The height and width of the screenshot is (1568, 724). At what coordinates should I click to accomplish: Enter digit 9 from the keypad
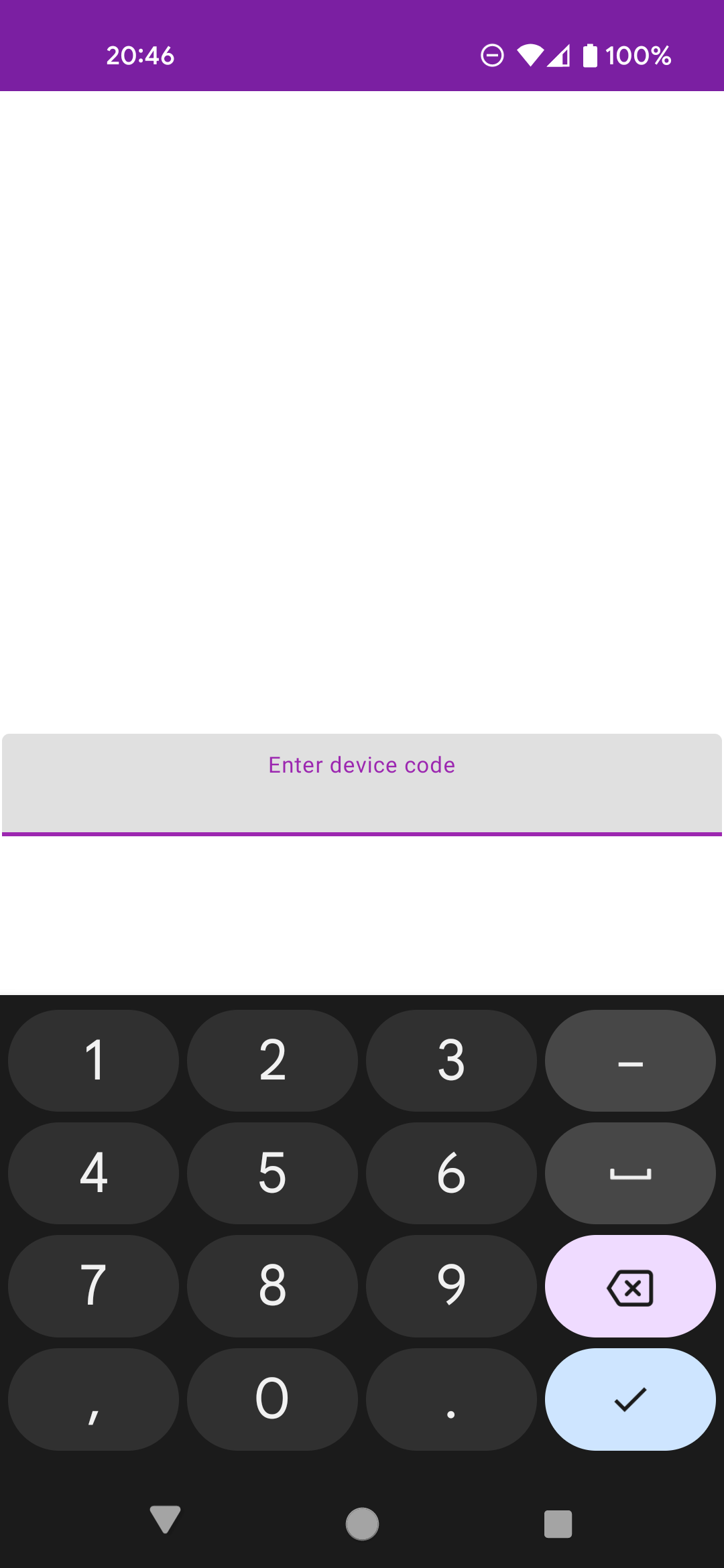pyautogui.click(x=451, y=1286)
